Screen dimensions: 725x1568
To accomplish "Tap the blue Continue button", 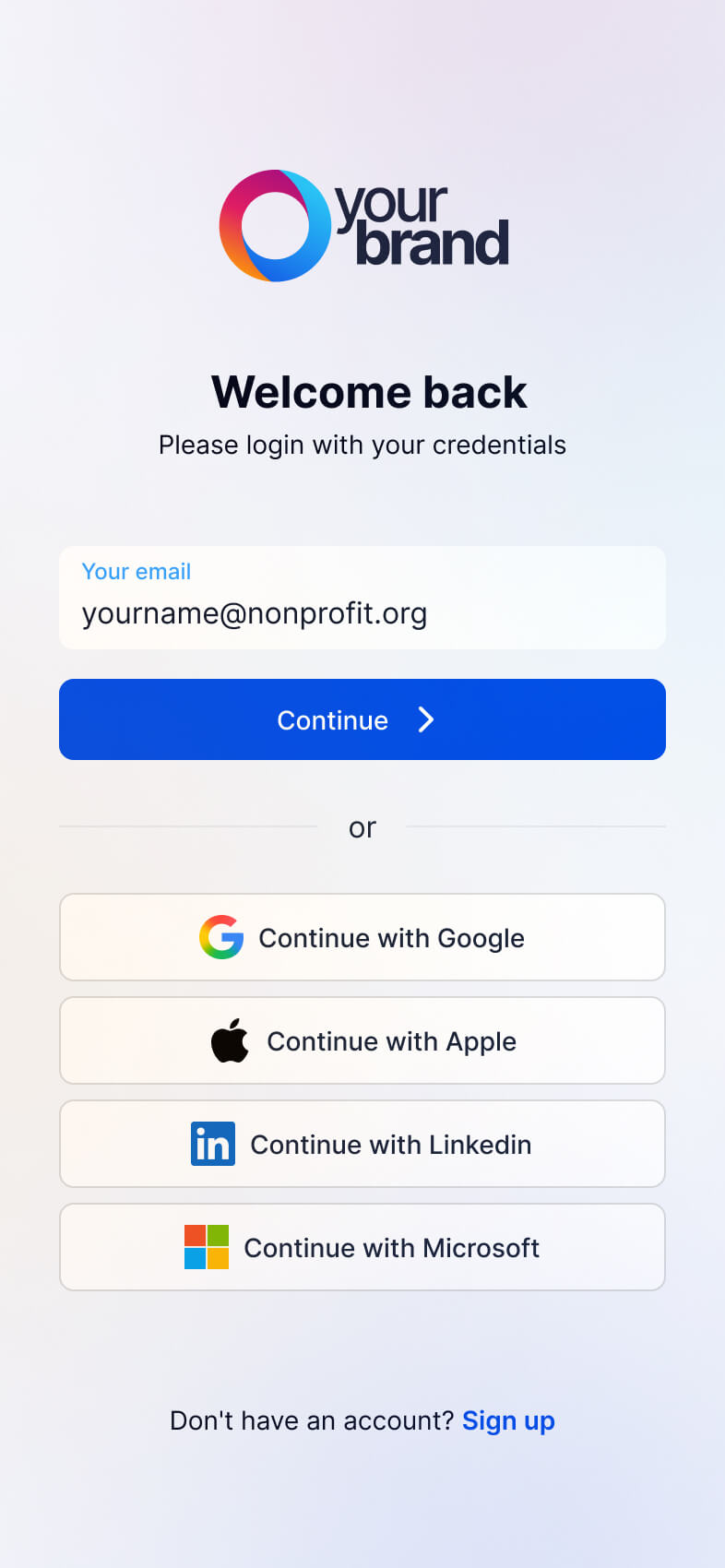I will tap(362, 719).
